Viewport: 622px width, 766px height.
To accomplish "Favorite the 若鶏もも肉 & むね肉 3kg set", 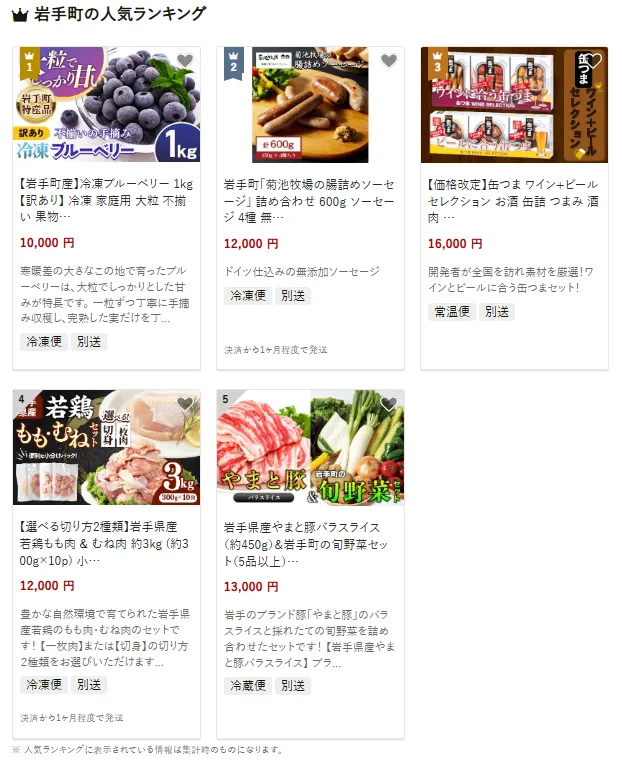I will [184, 404].
